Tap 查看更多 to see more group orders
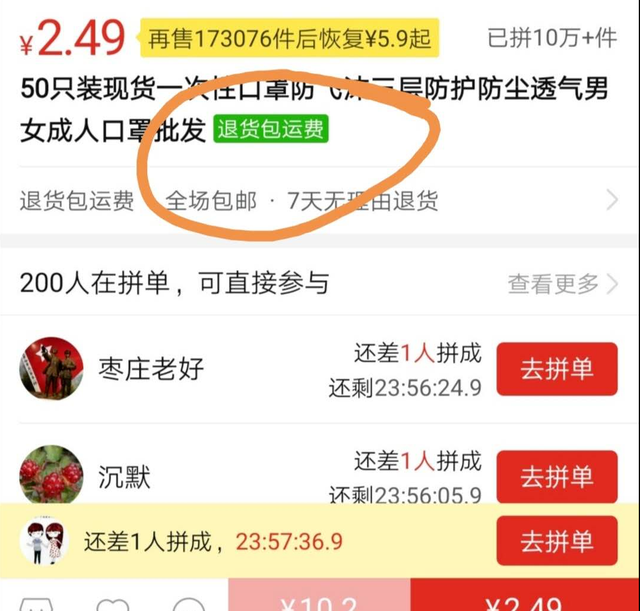The width and height of the screenshot is (640, 611). click(x=562, y=284)
